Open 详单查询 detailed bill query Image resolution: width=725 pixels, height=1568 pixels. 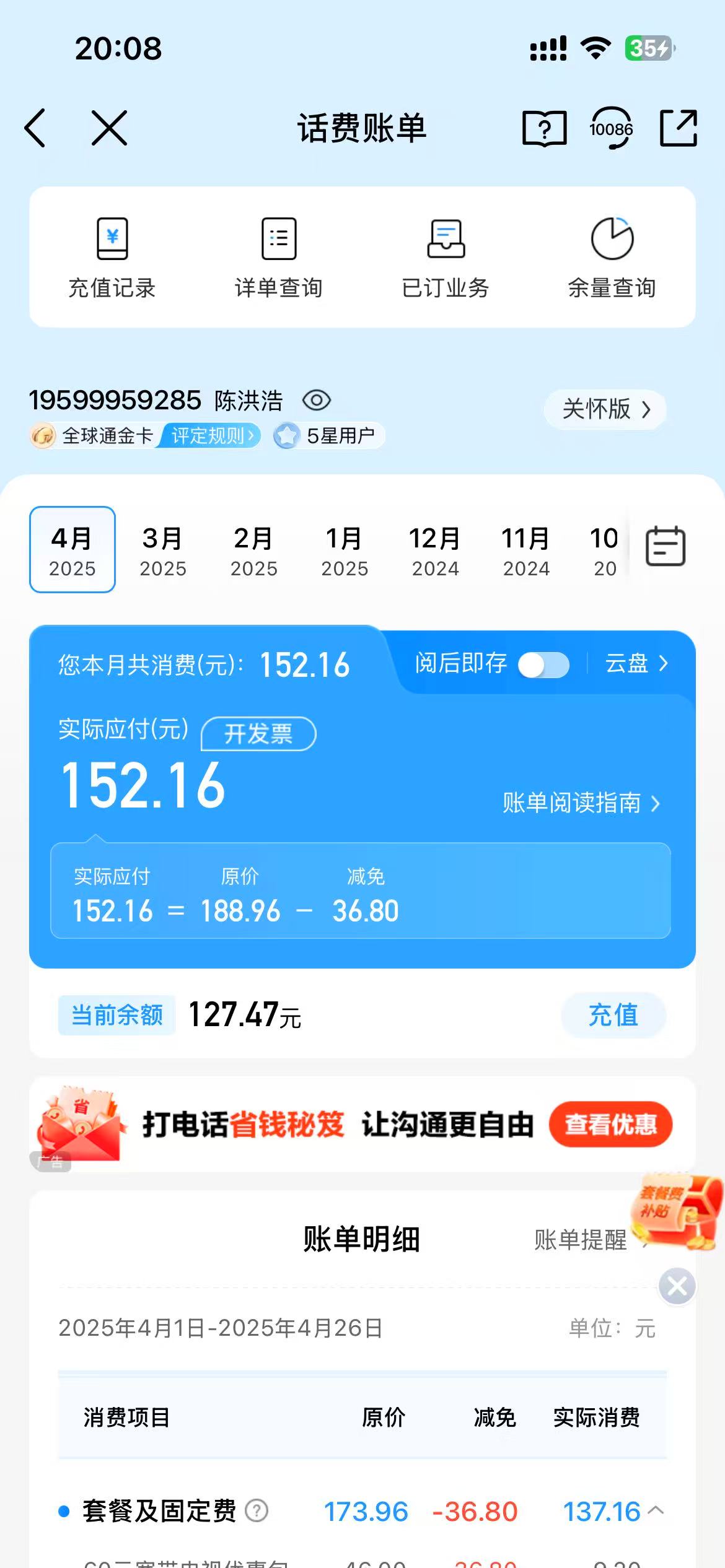[x=279, y=258]
